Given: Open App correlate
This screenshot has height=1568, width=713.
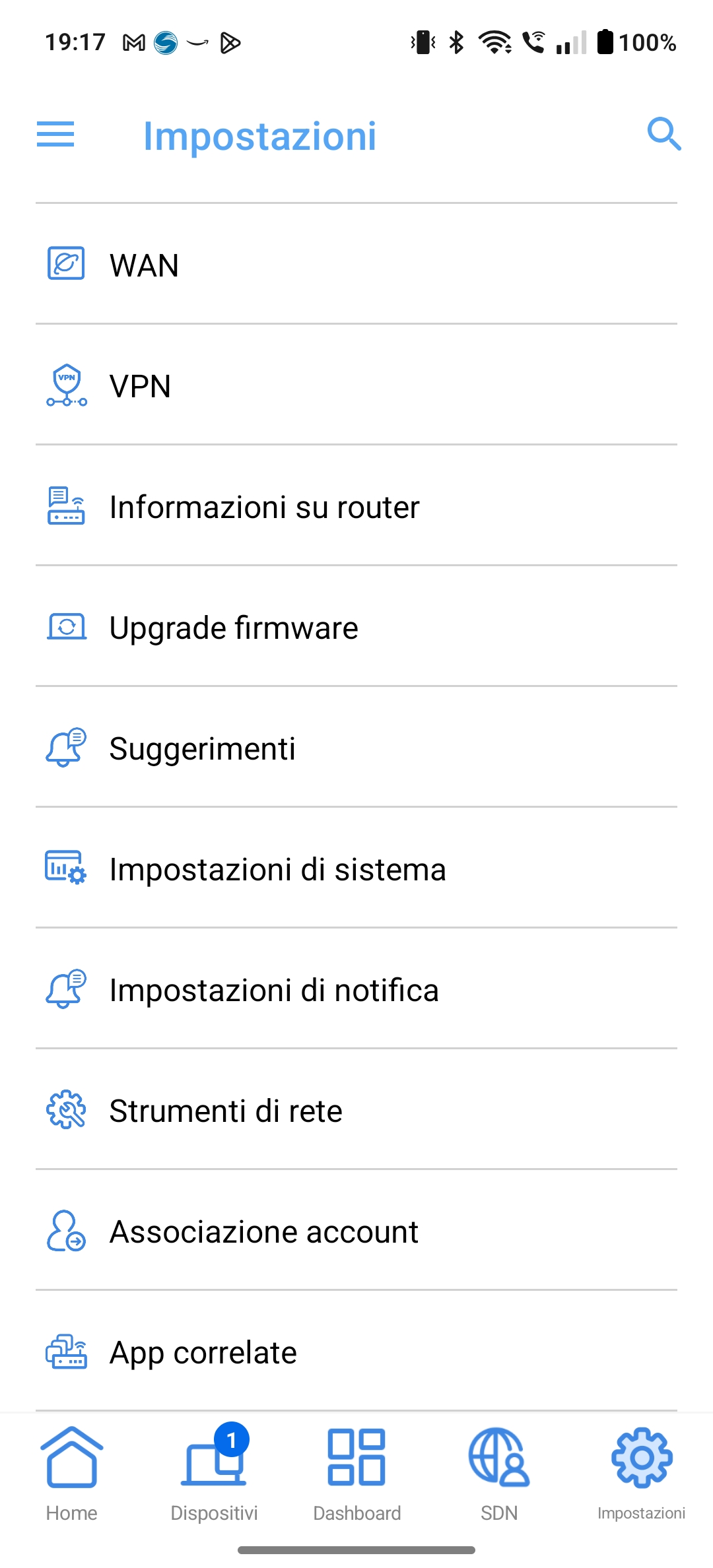Looking at the screenshot, I should click(356, 1351).
